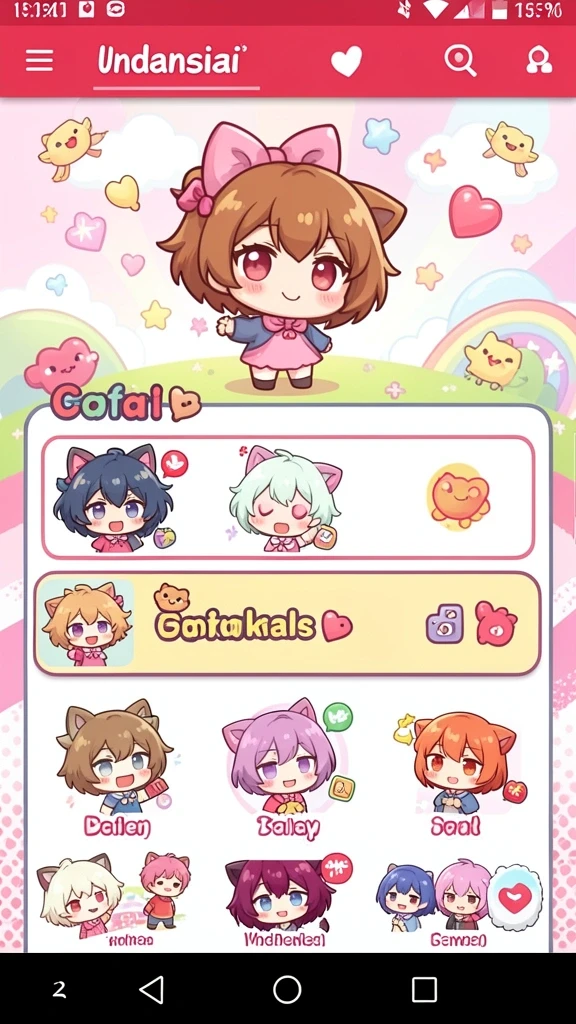The width and height of the screenshot is (576, 1024).
Task: Open the hamburger drawer menu
Action: 39,61
